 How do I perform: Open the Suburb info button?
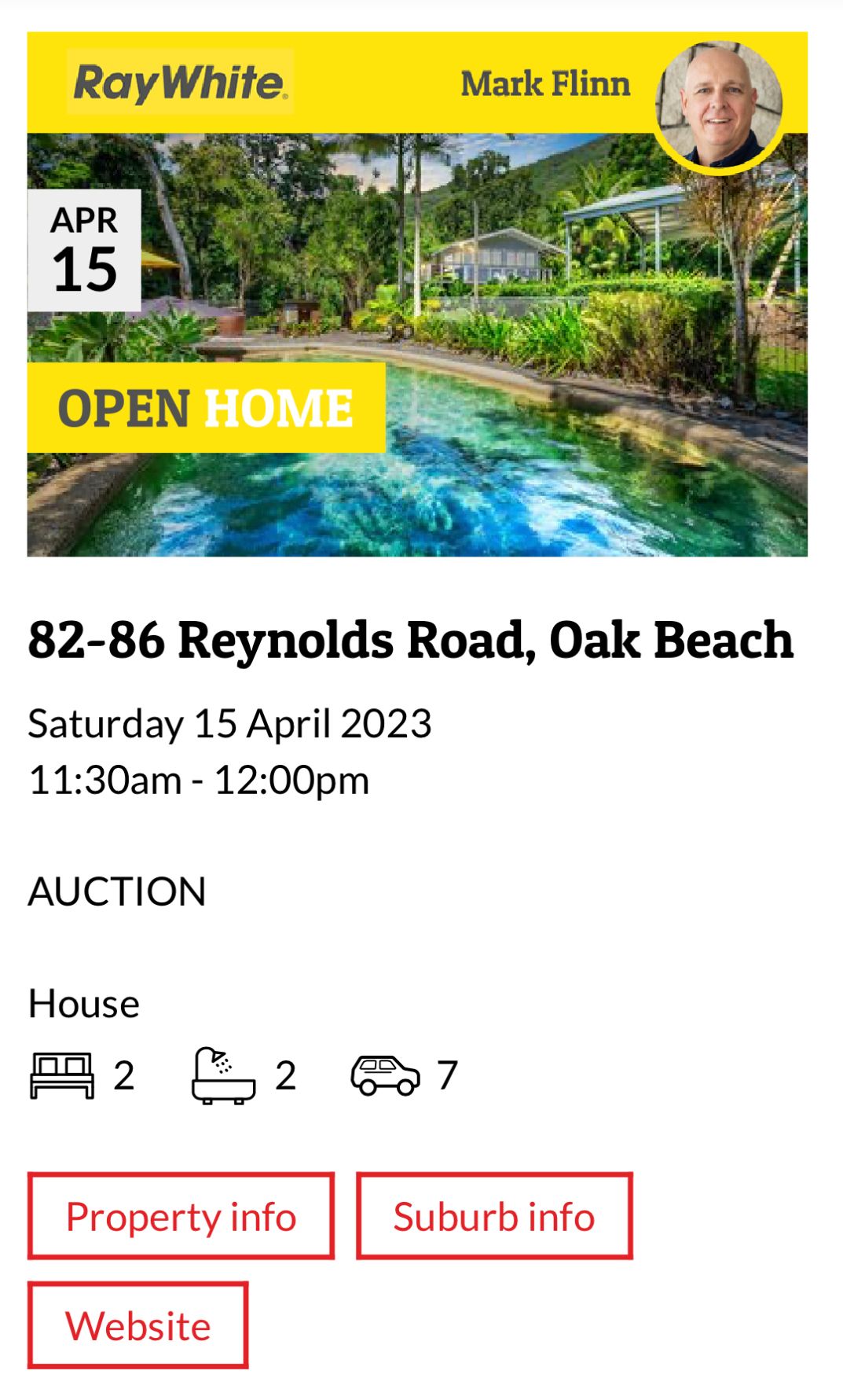pyautogui.click(x=494, y=1216)
